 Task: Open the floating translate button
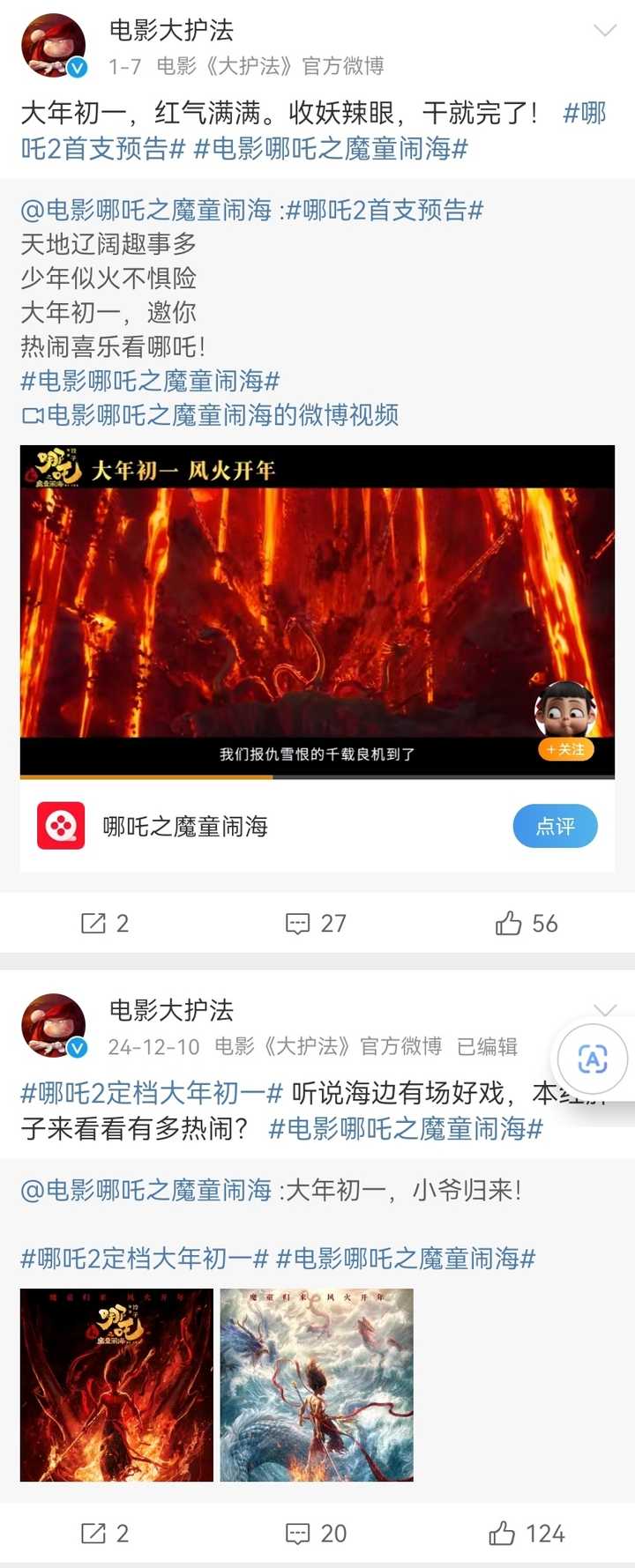(x=593, y=1058)
